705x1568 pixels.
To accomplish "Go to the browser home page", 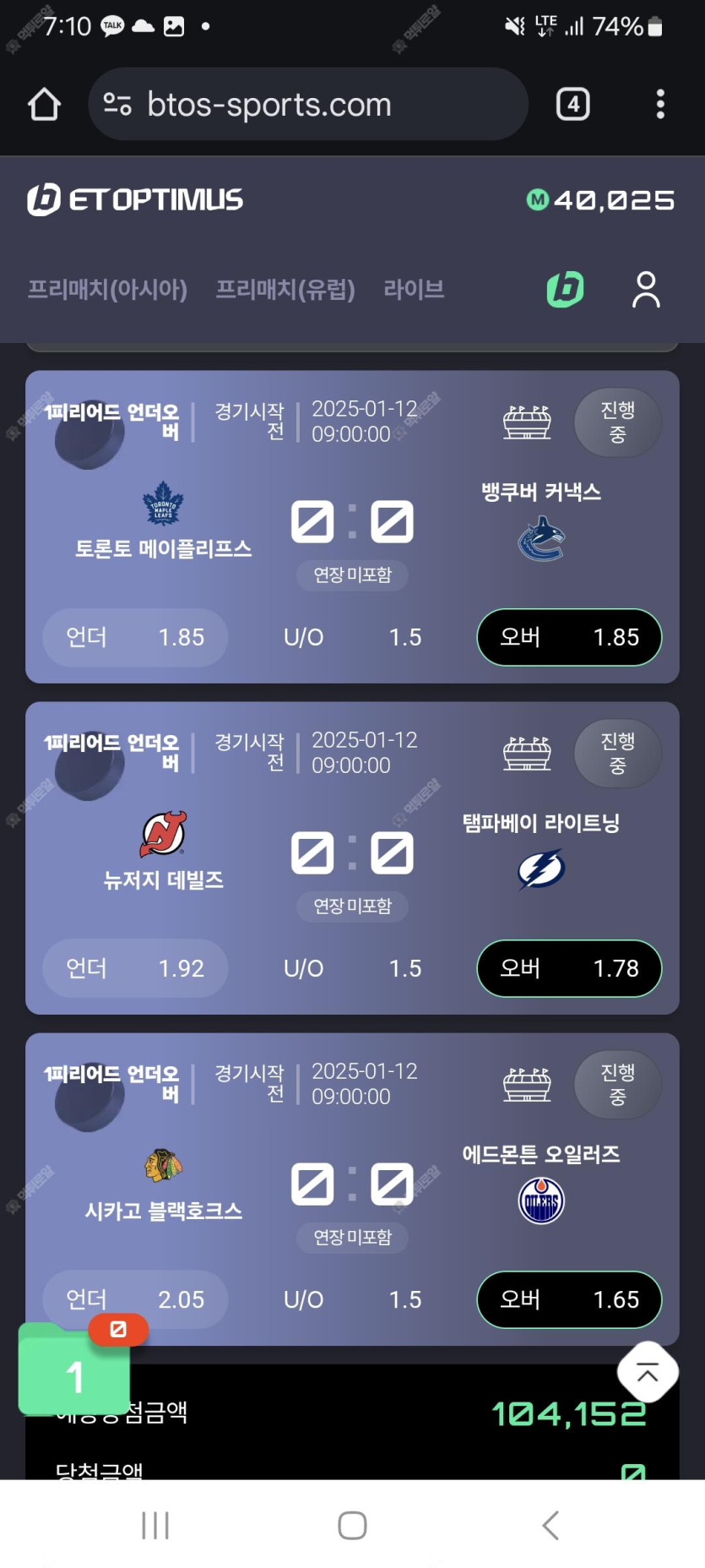I will [x=44, y=105].
